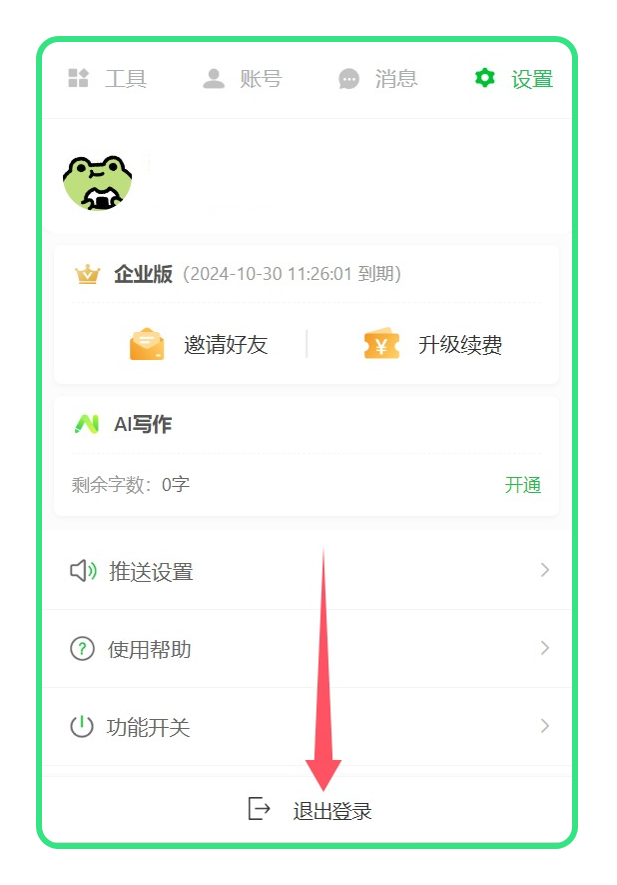Switch to the 工具 tab

tap(108, 79)
